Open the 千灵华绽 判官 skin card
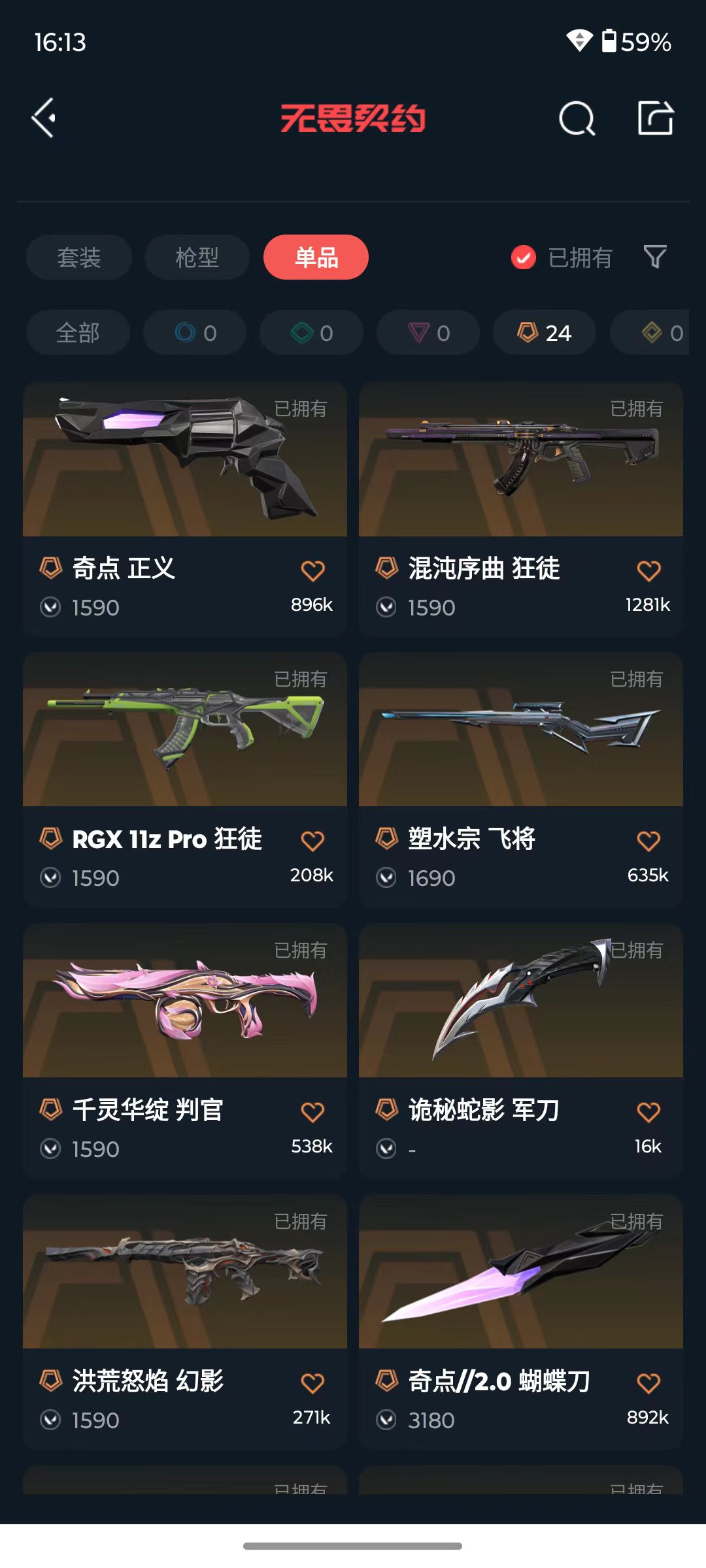706x1568 pixels. [185, 1051]
